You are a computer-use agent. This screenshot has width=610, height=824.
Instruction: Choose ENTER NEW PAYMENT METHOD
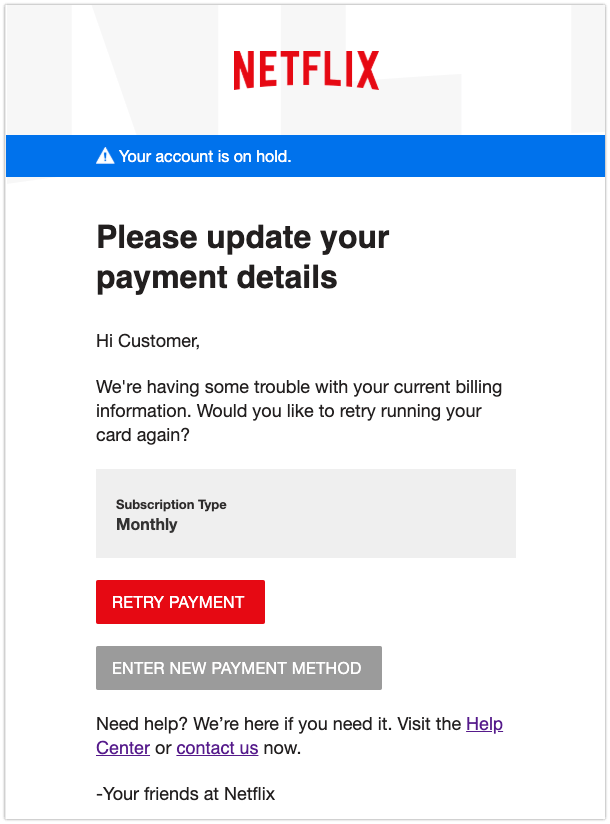tap(238, 668)
